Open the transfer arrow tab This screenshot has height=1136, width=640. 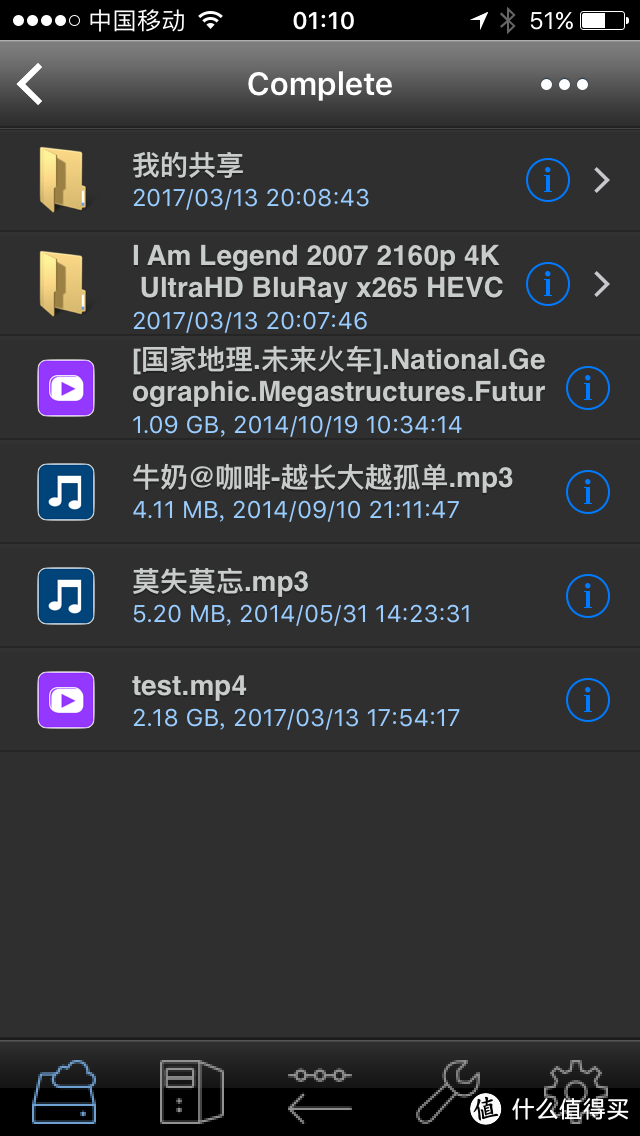point(320,1092)
